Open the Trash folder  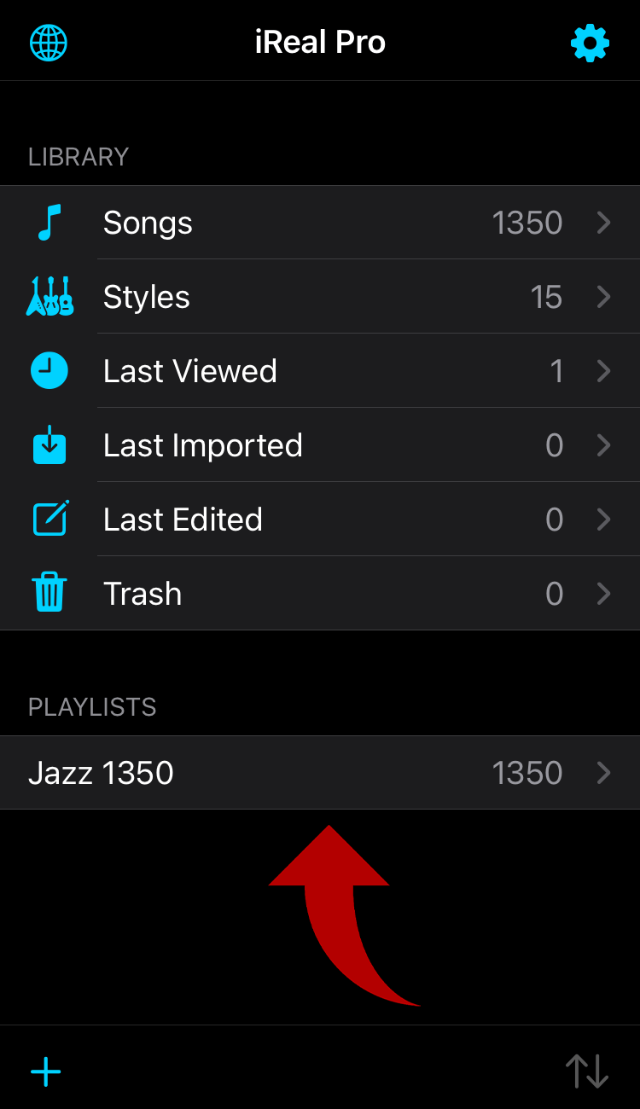click(x=320, y=593)
